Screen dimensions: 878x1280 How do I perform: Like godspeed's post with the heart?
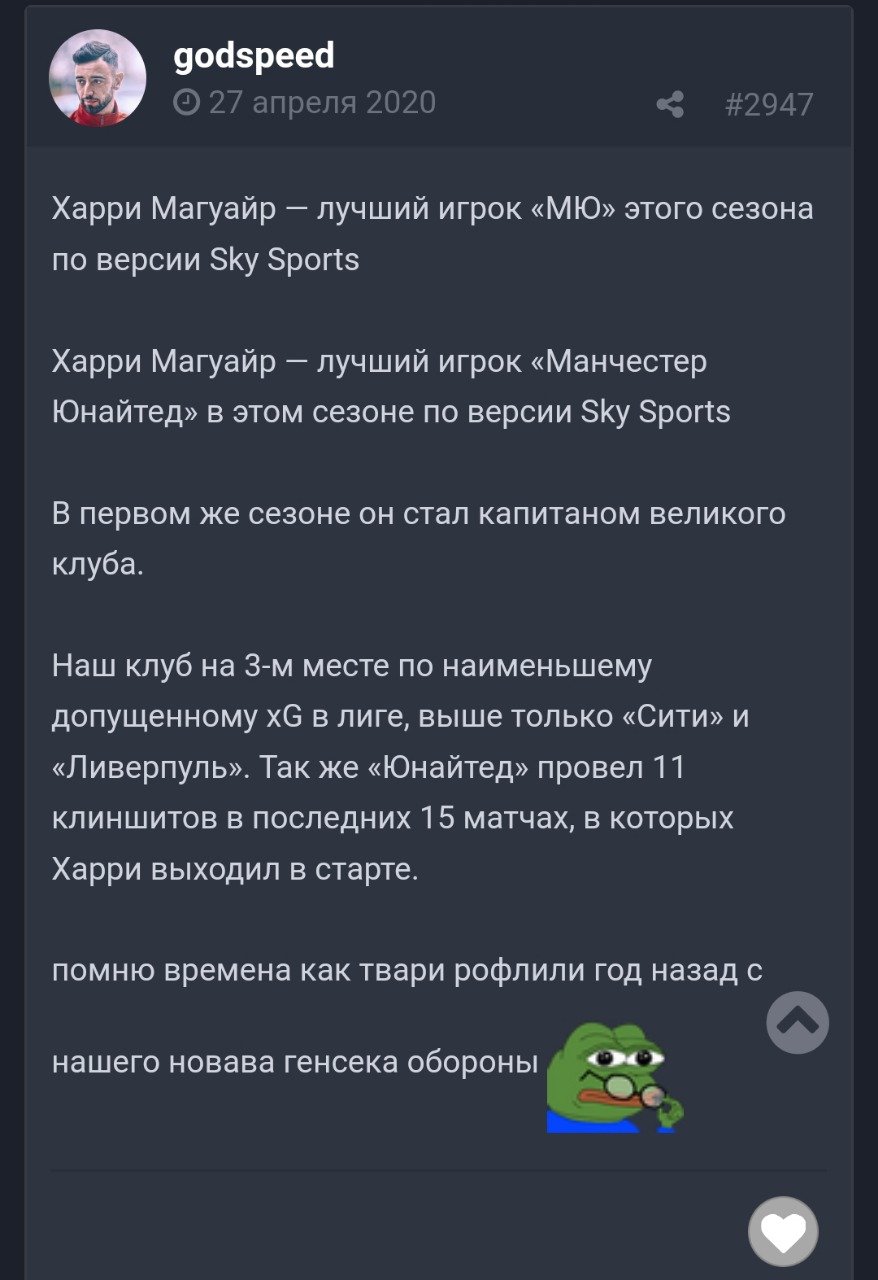click(783, 1231)
